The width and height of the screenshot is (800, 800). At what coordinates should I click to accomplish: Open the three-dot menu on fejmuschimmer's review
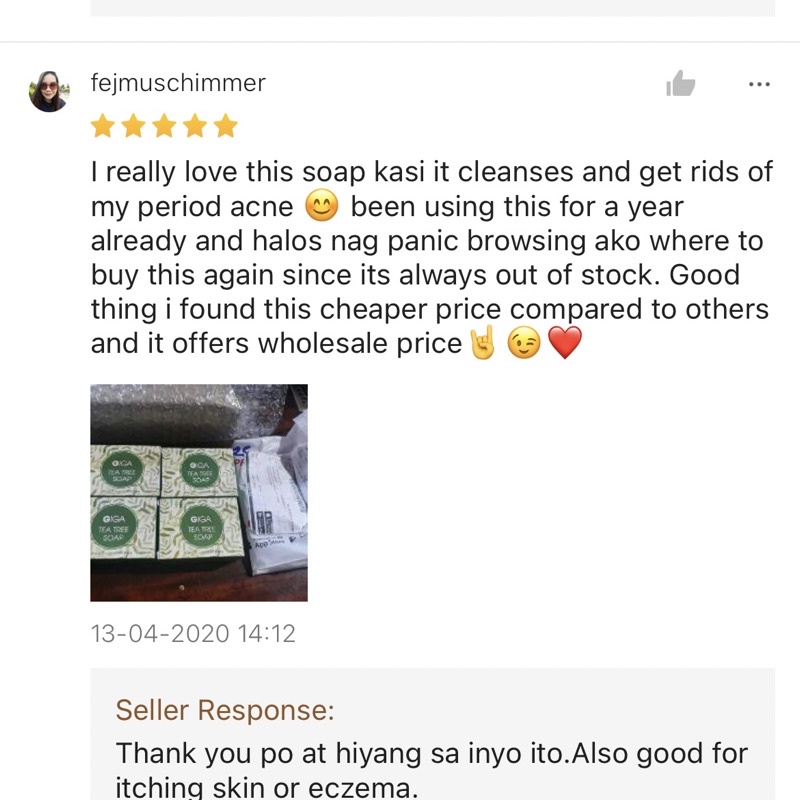(759, 84)
